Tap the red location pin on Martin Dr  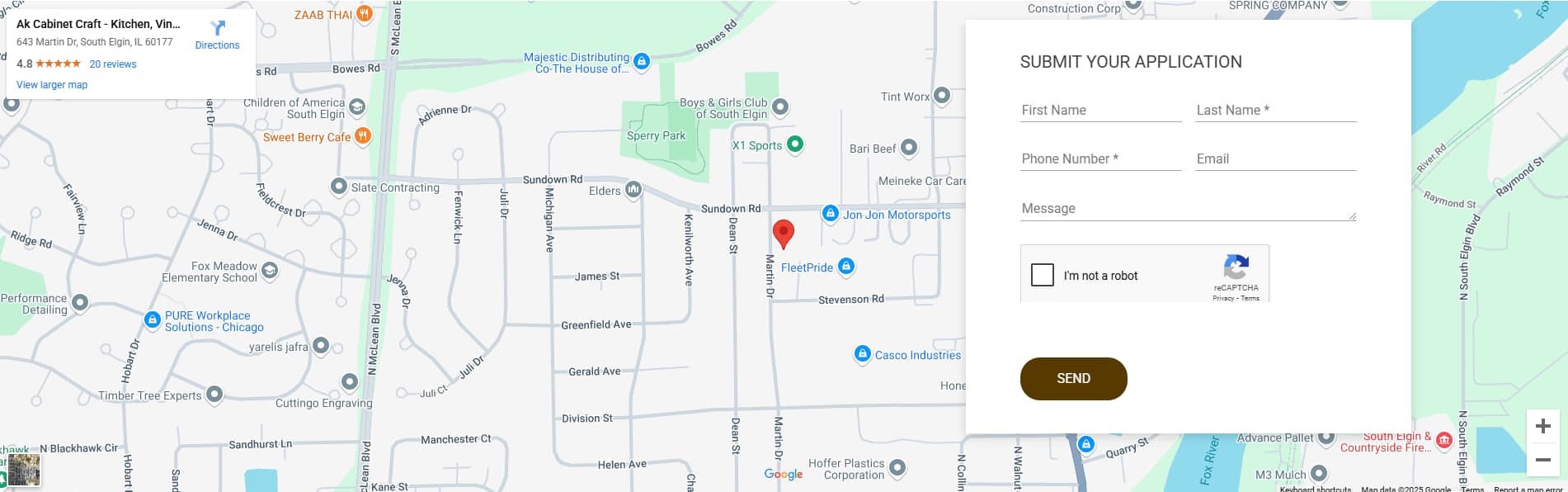coord(783,234)
